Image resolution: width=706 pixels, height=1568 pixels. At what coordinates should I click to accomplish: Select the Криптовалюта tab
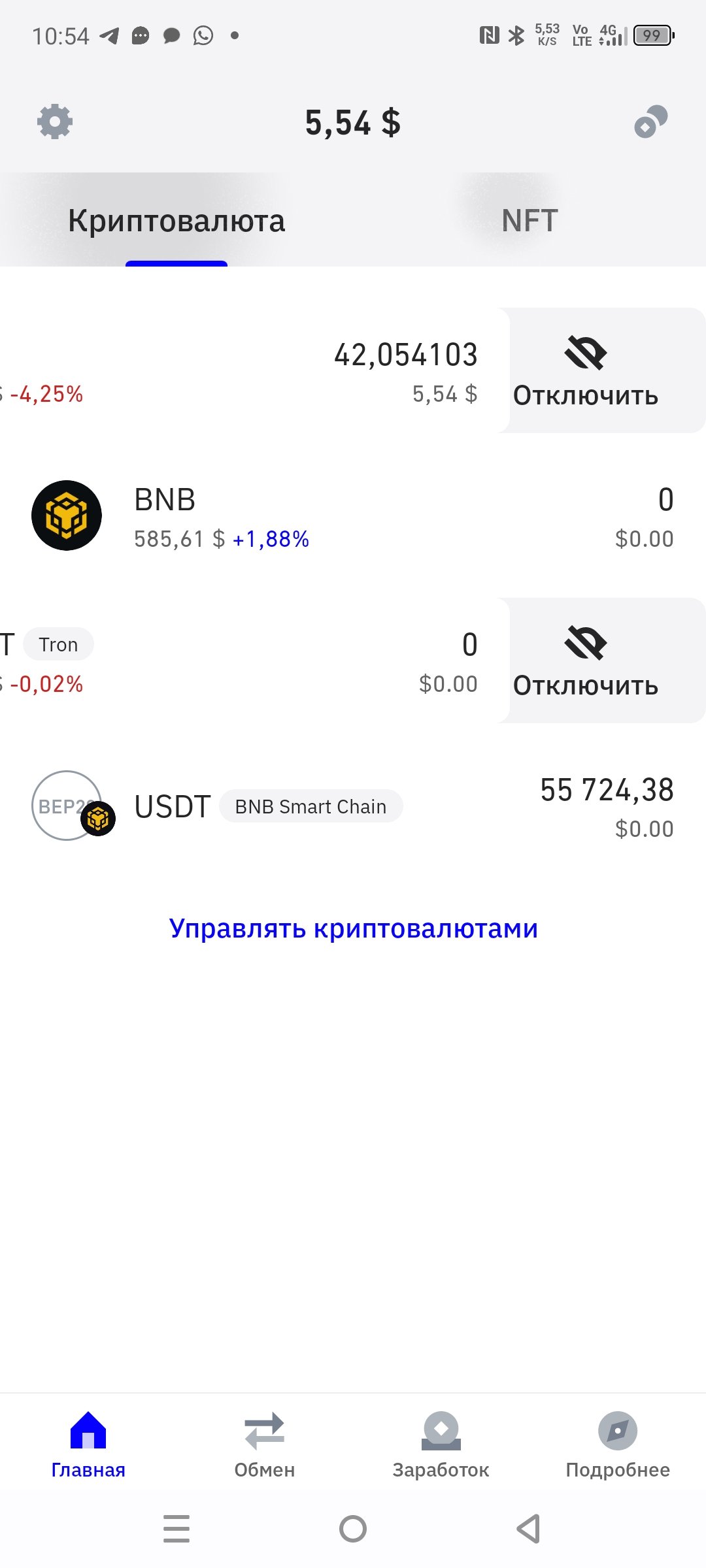(x=176, y=220)
